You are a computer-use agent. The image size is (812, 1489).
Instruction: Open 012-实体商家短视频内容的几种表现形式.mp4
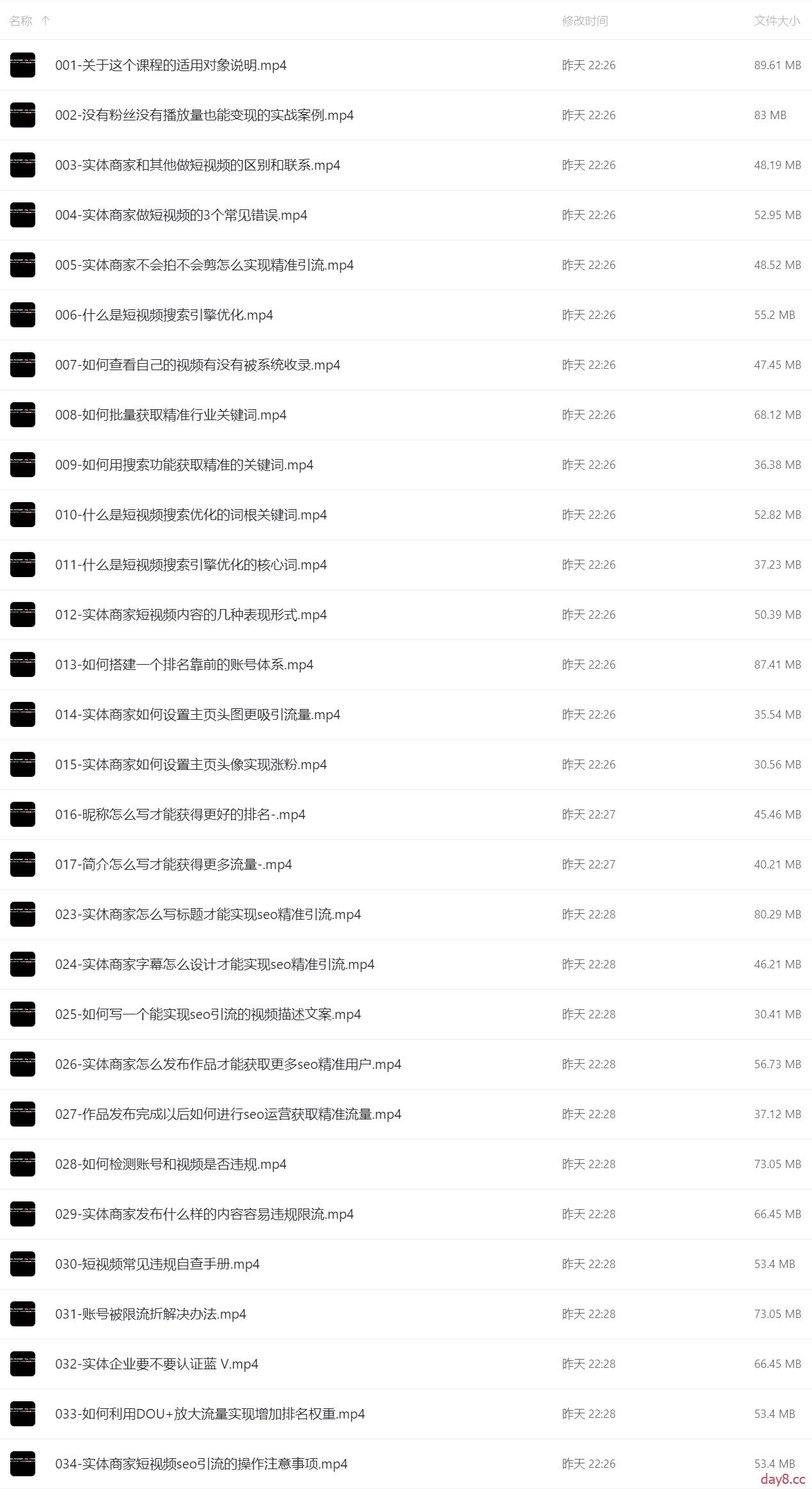(x=191, y=615)
